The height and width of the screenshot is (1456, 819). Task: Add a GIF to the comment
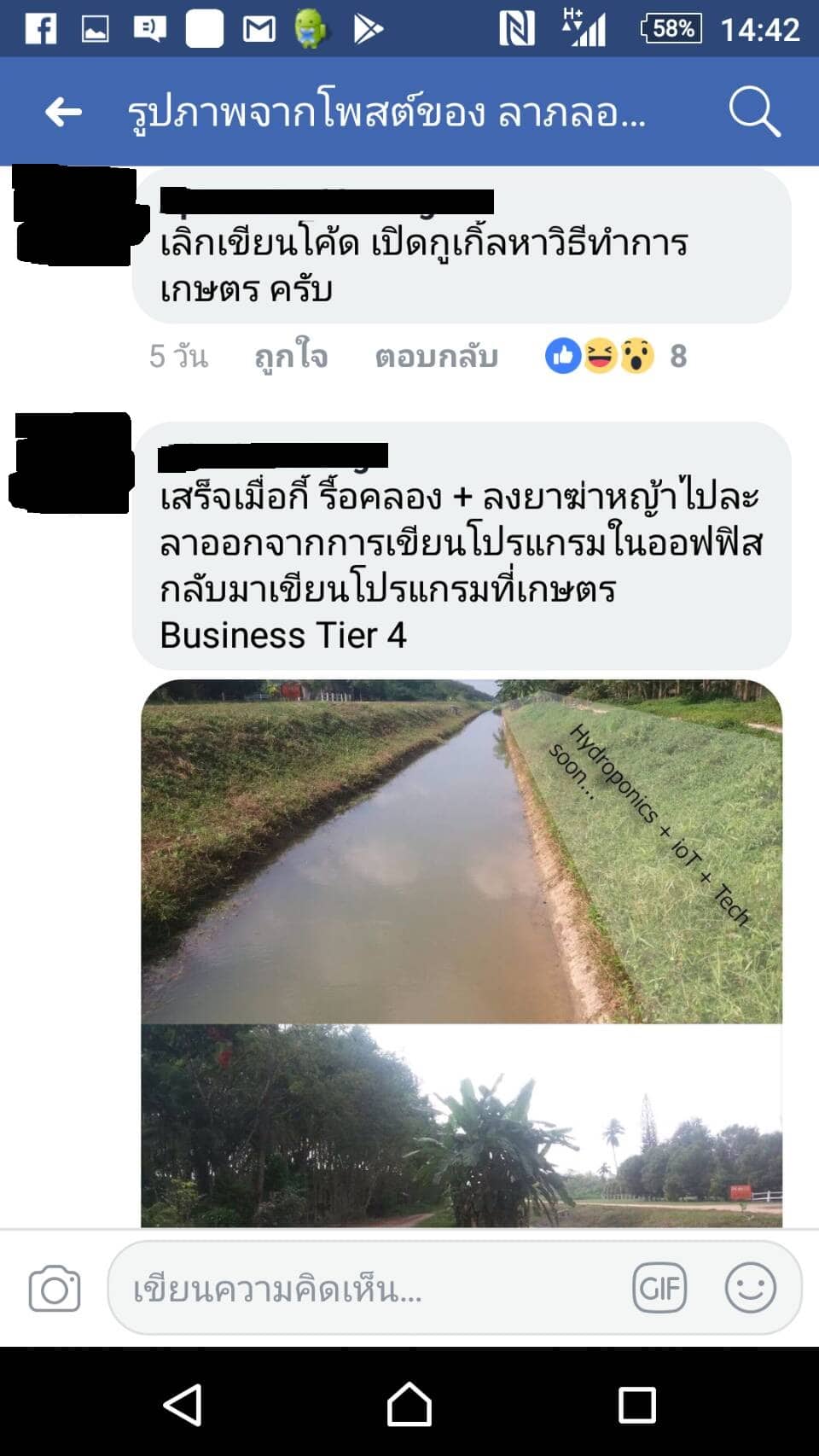[x=659, y=1288]
